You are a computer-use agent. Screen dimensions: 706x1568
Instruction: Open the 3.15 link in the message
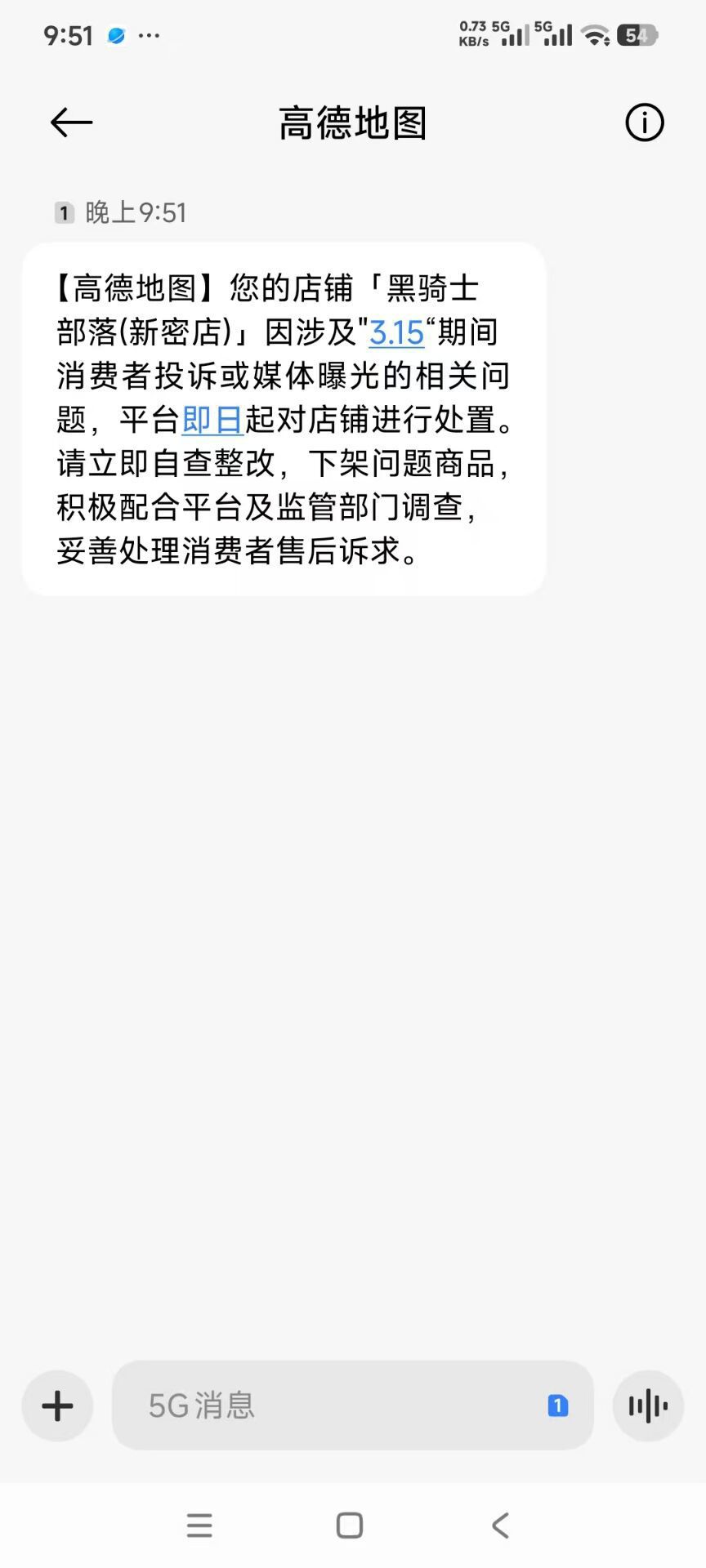(395, 333)
